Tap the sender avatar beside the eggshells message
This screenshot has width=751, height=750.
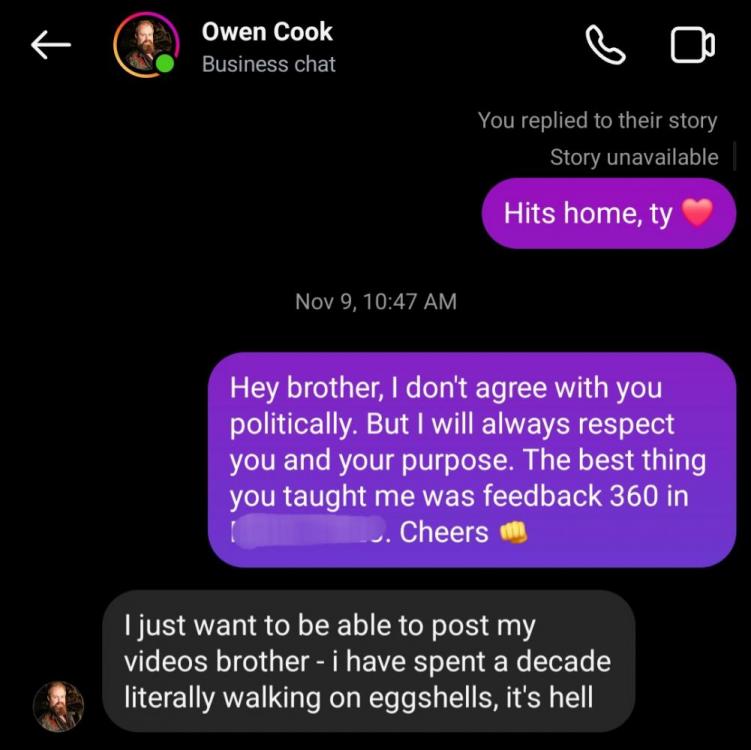[x=58, y=706]
